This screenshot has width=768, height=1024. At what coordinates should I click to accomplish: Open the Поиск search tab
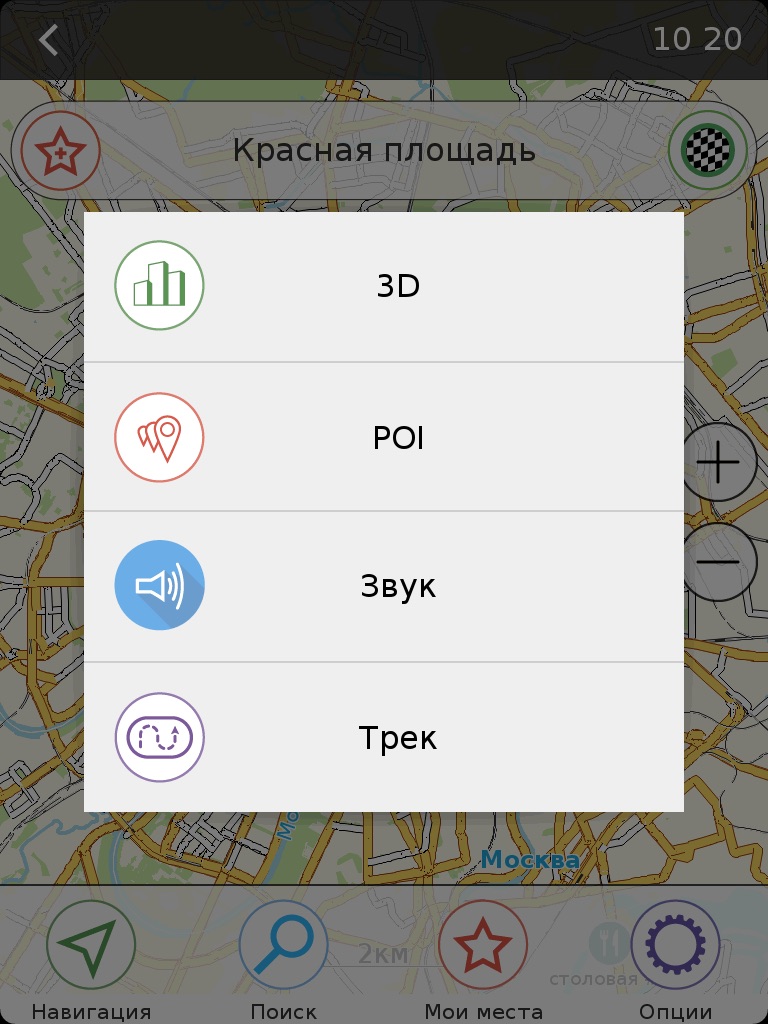[283, 956]
